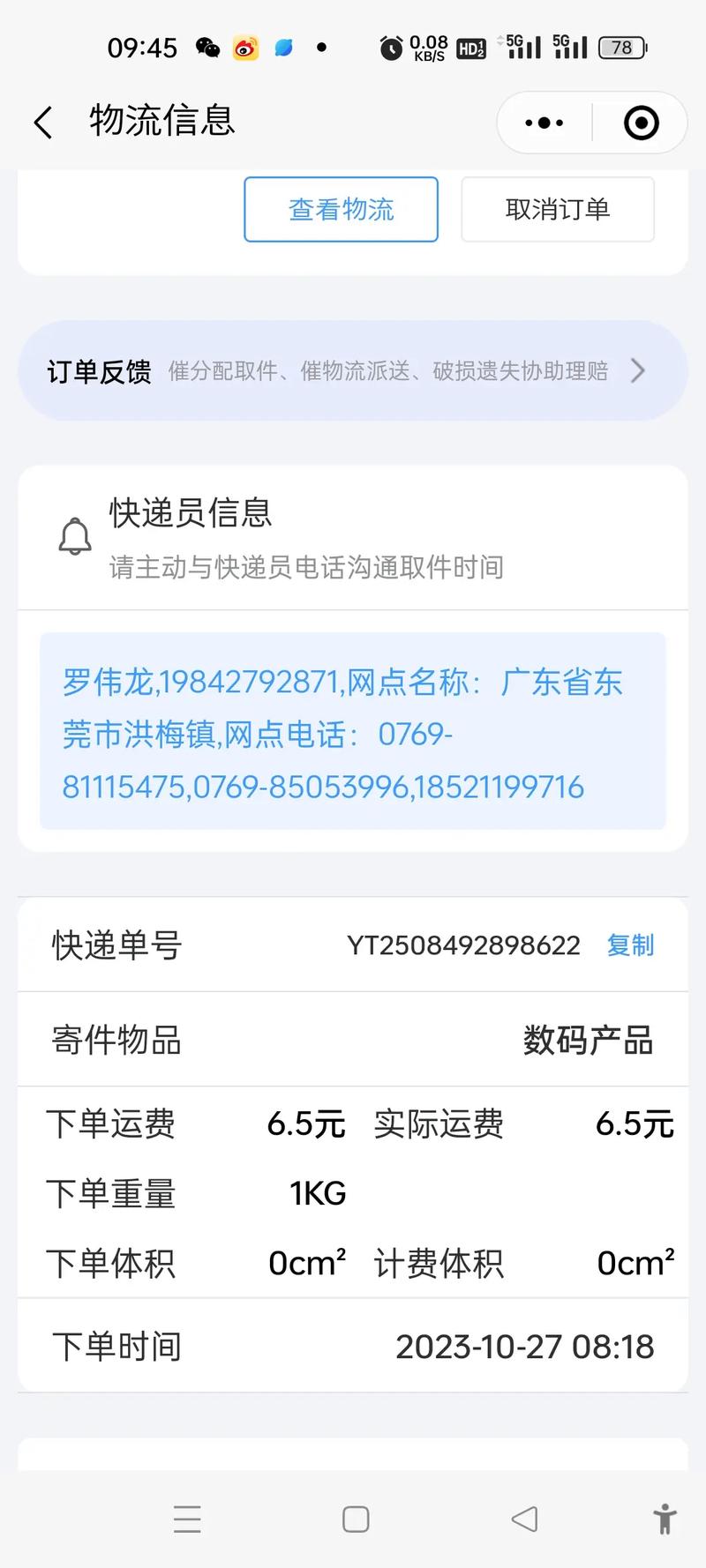Screen dimensions: 706x1568
Task: Tap the accessibility person icon in navigation bar
Action: pyautogui.click(x=665, y=1519)
